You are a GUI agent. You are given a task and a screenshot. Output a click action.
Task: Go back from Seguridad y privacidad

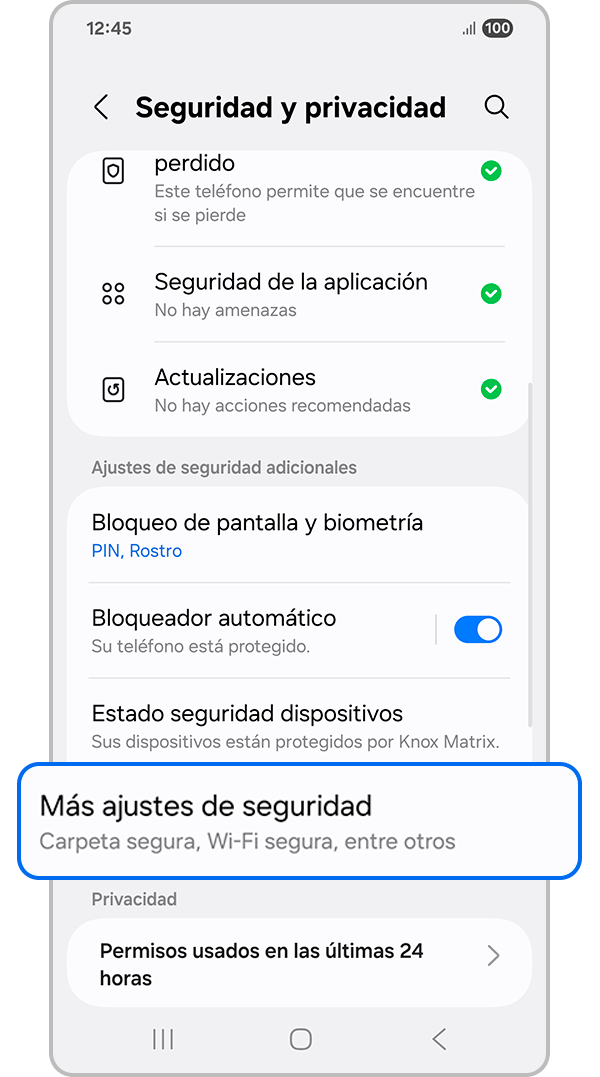[101, 108]
